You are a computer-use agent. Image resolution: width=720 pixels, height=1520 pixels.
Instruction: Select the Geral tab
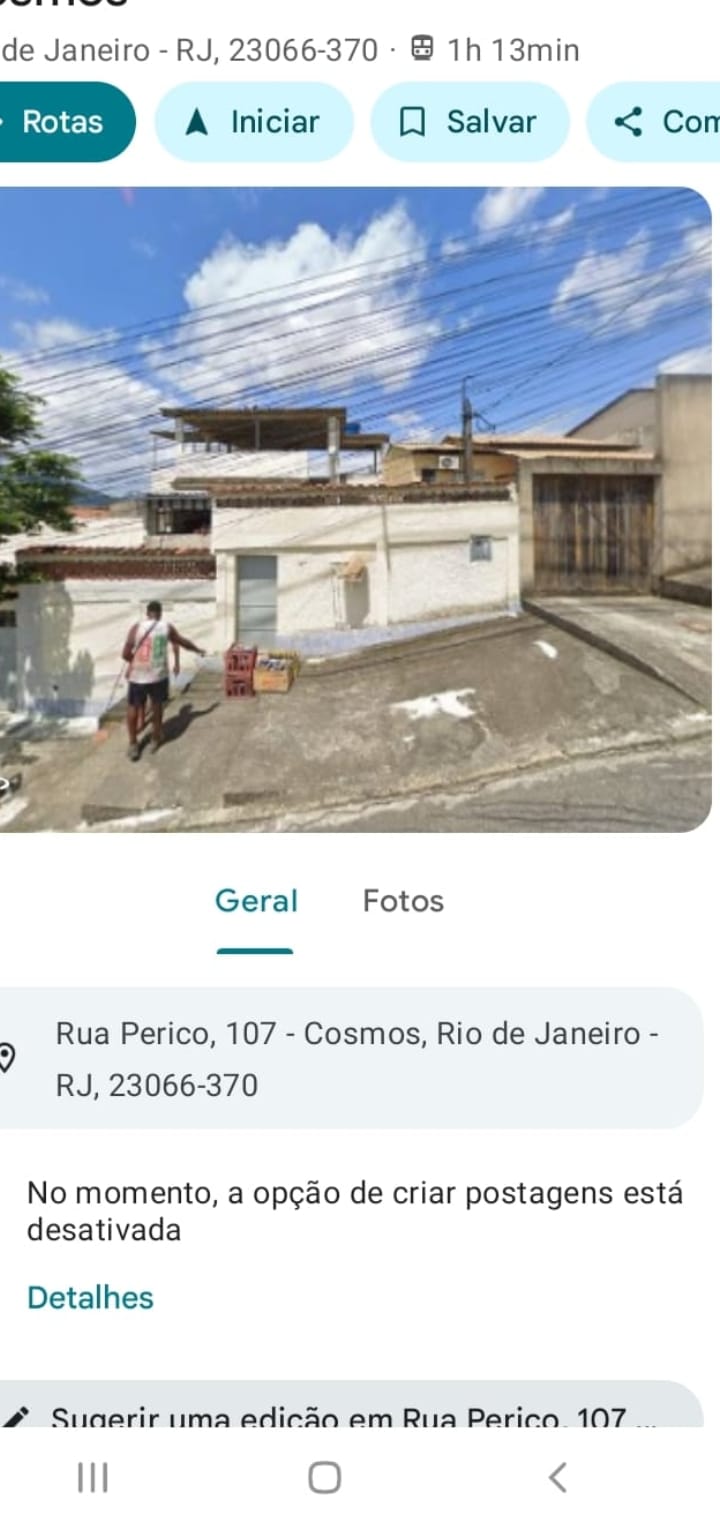(256, 901)
